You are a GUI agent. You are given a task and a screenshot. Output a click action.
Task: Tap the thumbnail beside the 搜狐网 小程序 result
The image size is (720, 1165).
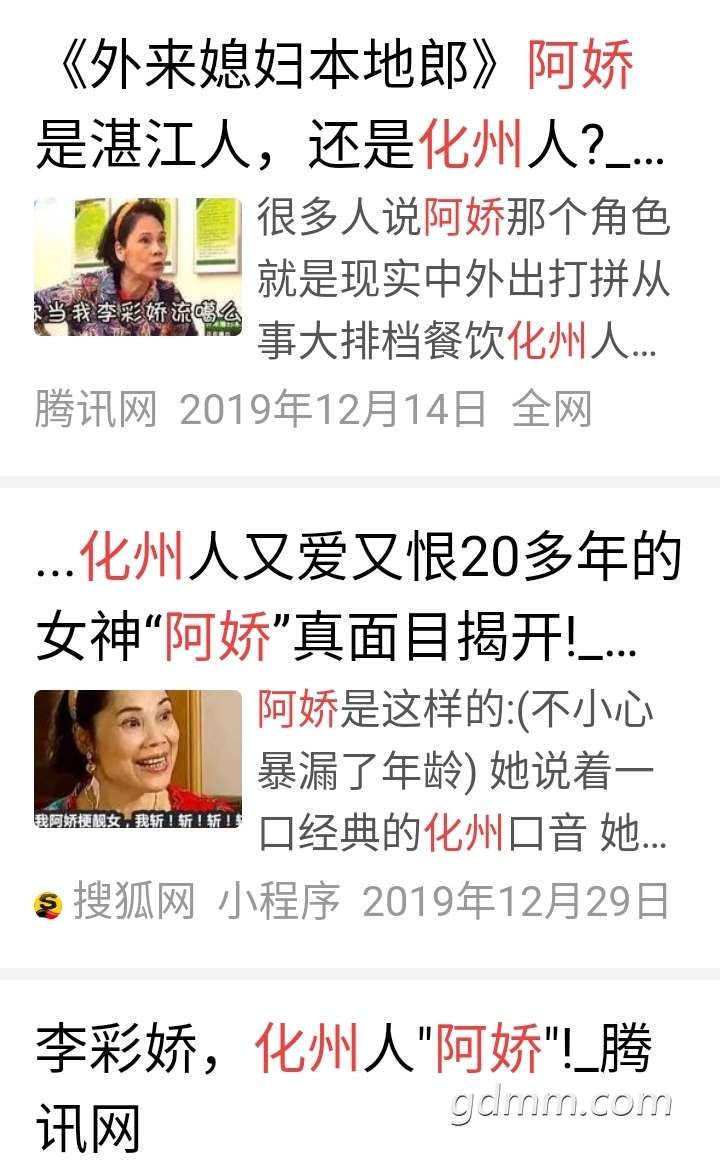pyautogui.click(x=138, y=759)
